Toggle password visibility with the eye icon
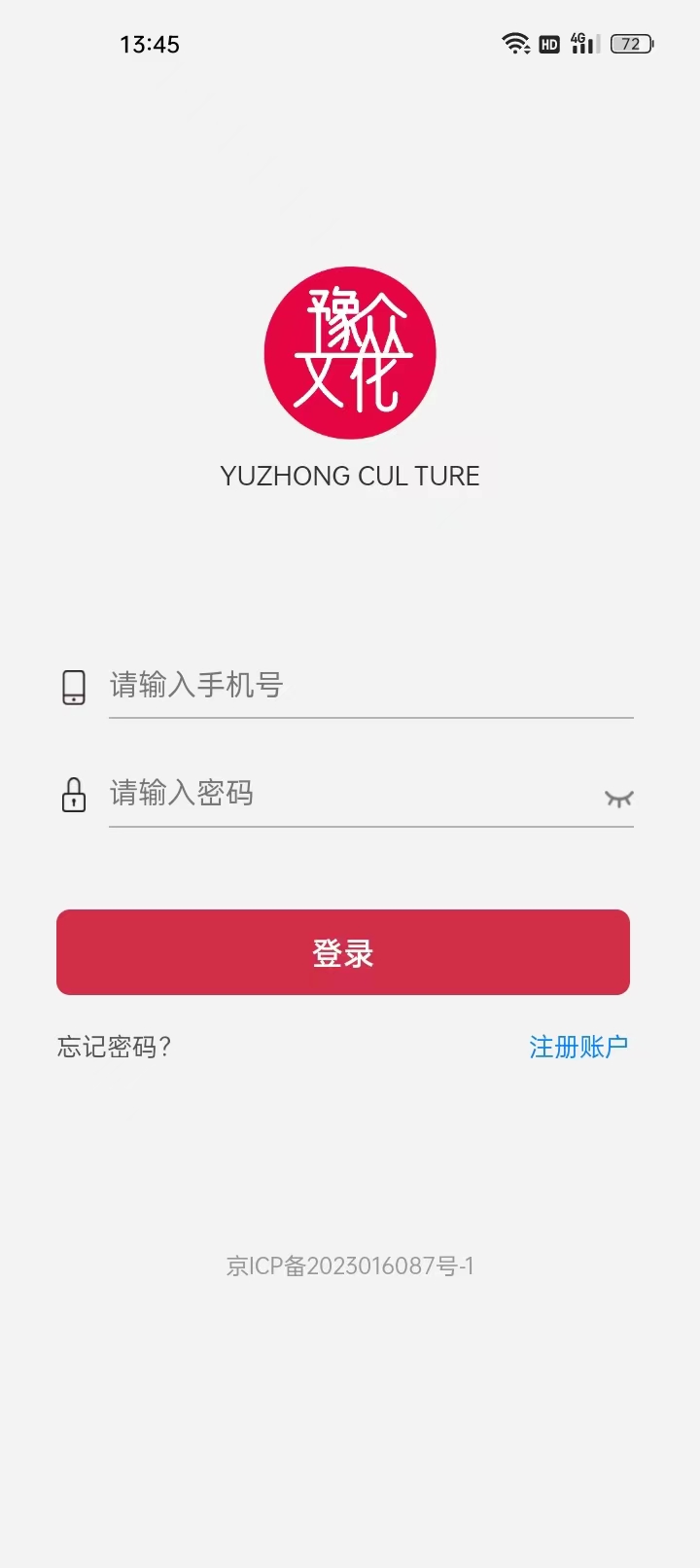Image resolution: width=700 pixels, height=1568 pixels. [619, 798]
